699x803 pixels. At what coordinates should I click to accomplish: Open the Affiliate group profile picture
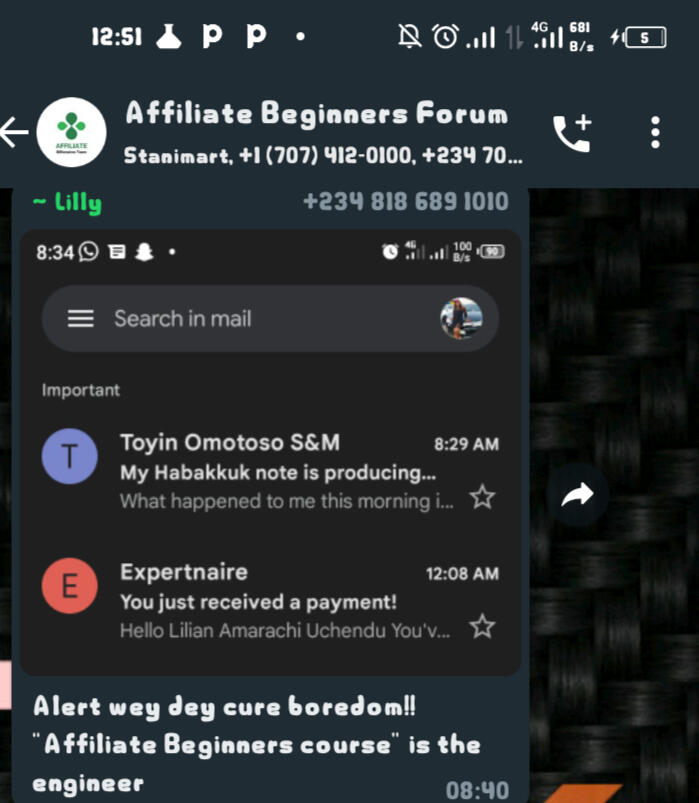click(71, 132)
